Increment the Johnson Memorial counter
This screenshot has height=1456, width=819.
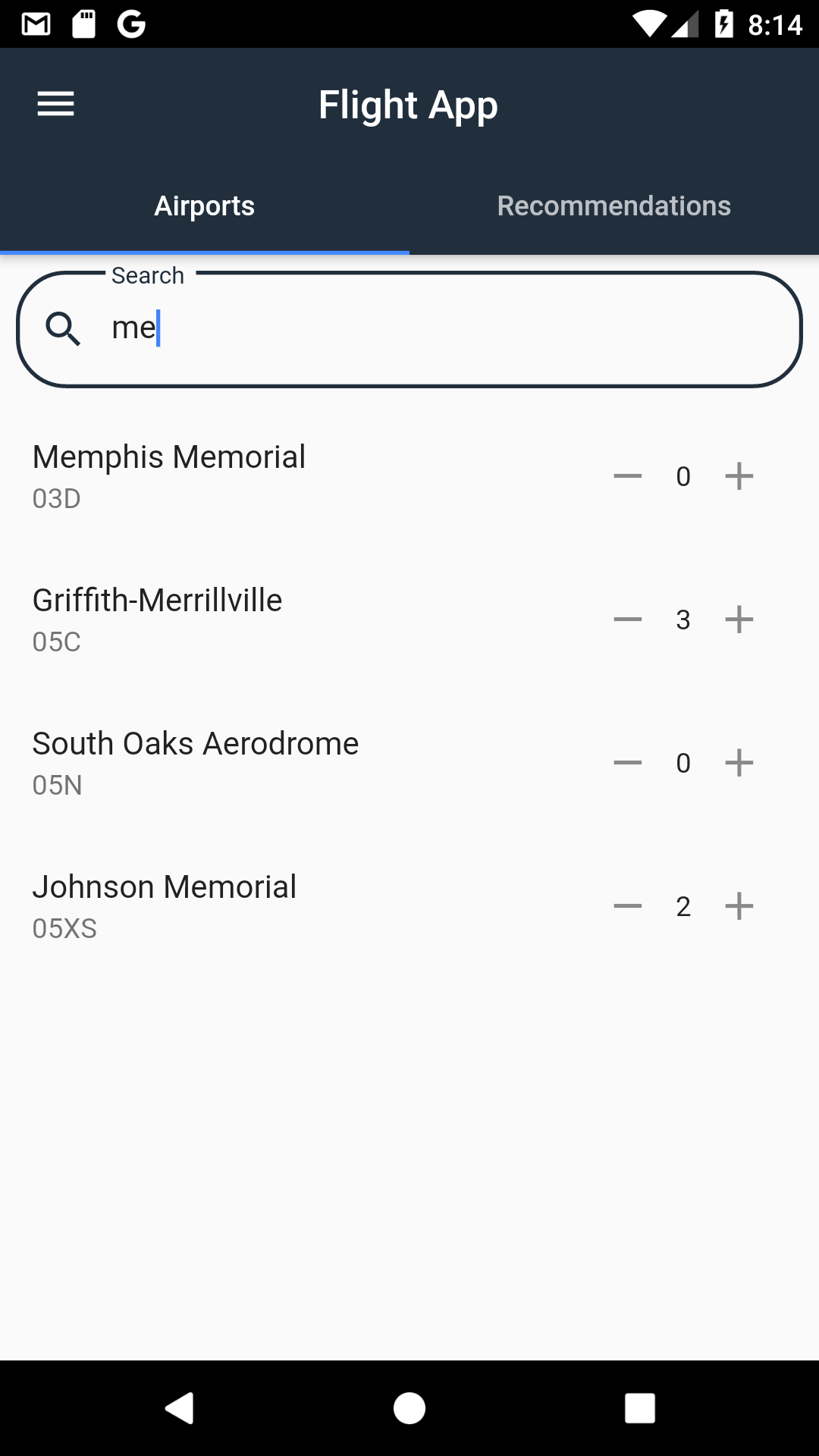tap(739, 906)
